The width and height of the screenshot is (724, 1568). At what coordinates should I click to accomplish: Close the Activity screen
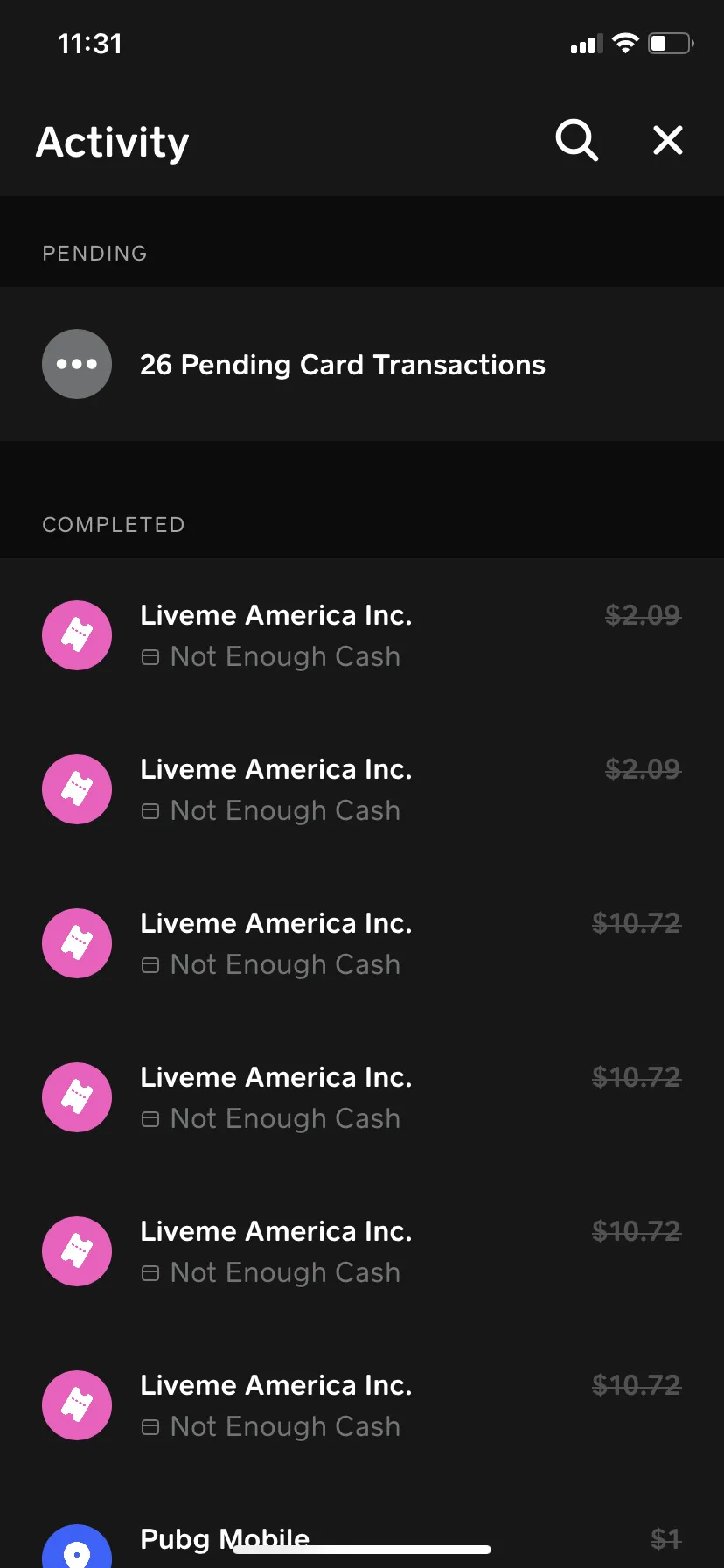[x=668, y=140]
